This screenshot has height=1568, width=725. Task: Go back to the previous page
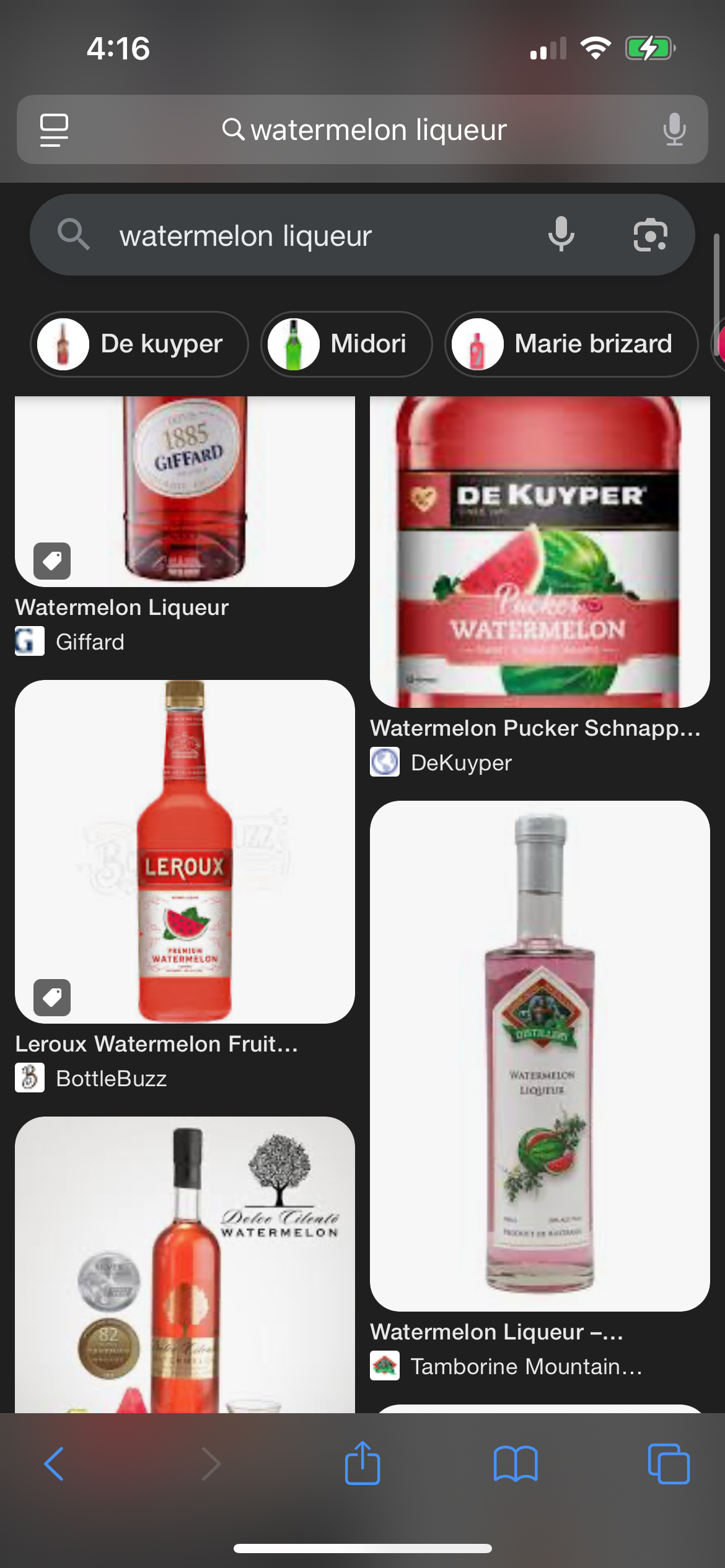point(54,1464)
